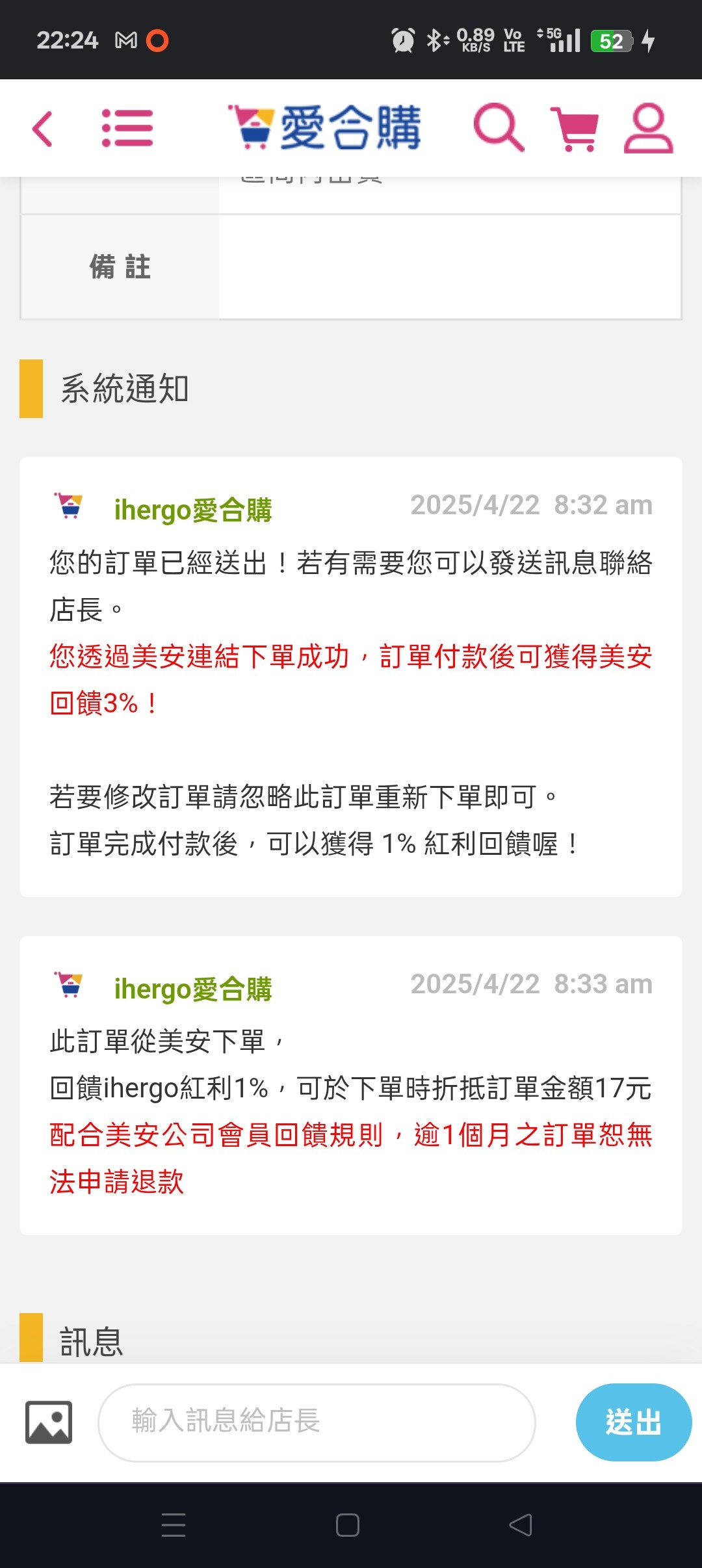
Task: Tap the system home button
Action: 348,1525
